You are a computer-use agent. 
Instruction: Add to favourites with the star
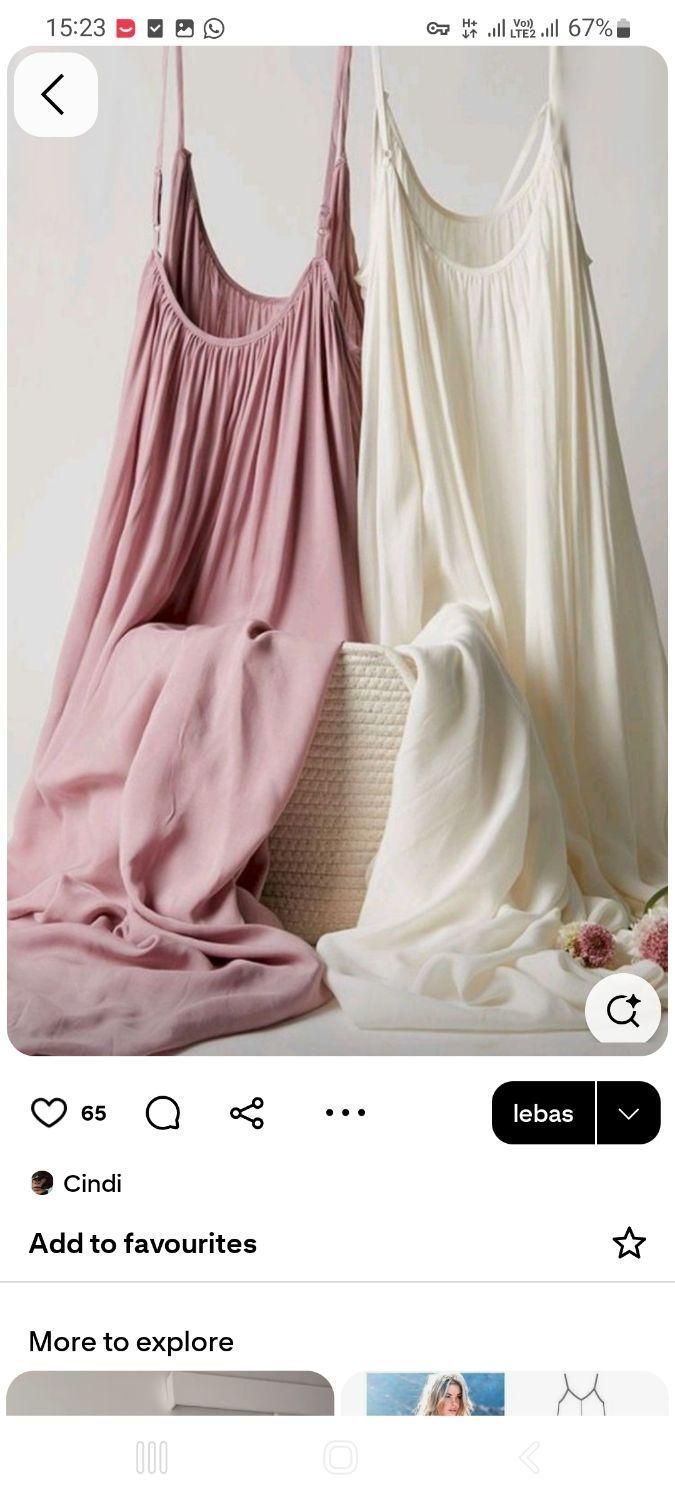tap(629, 1243)
